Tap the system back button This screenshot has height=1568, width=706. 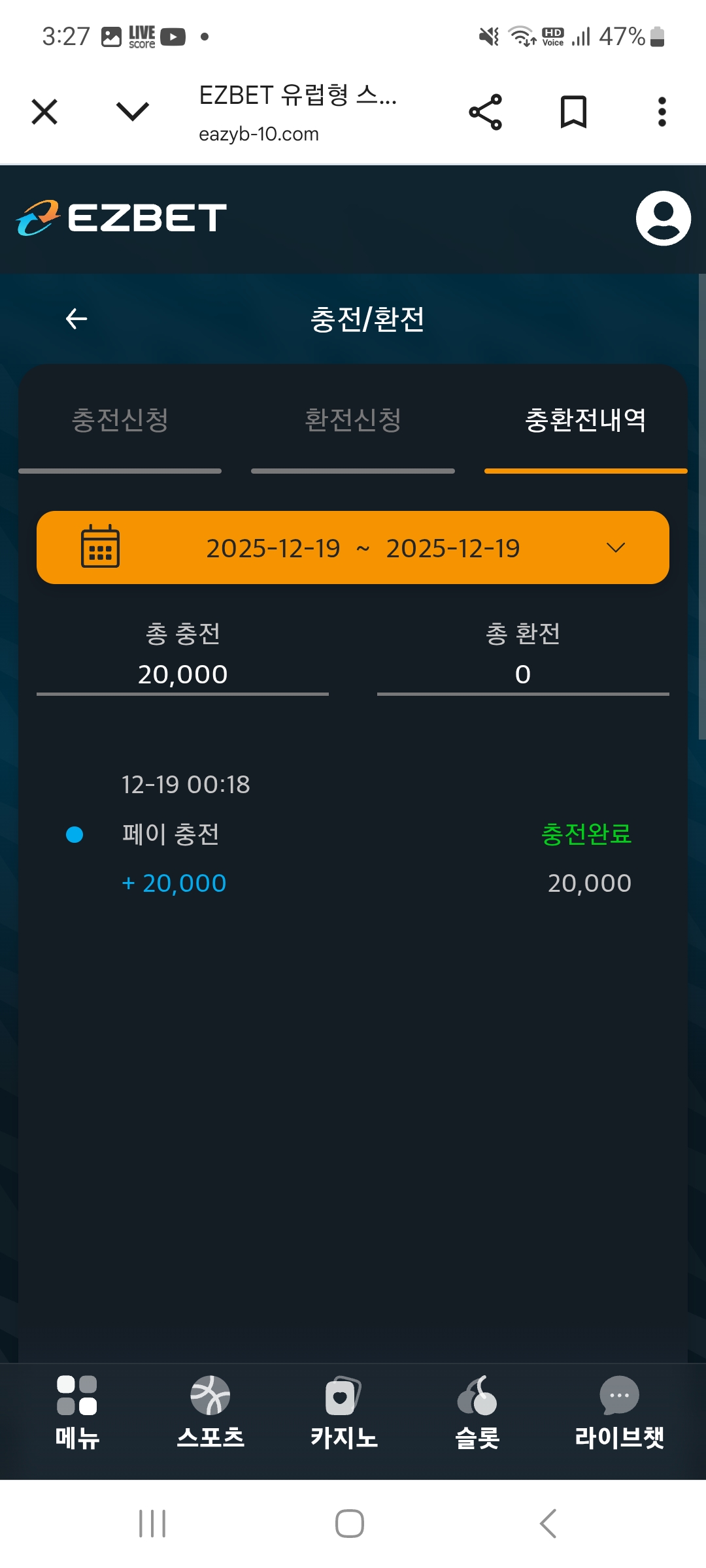click(x=548, y=1524)
